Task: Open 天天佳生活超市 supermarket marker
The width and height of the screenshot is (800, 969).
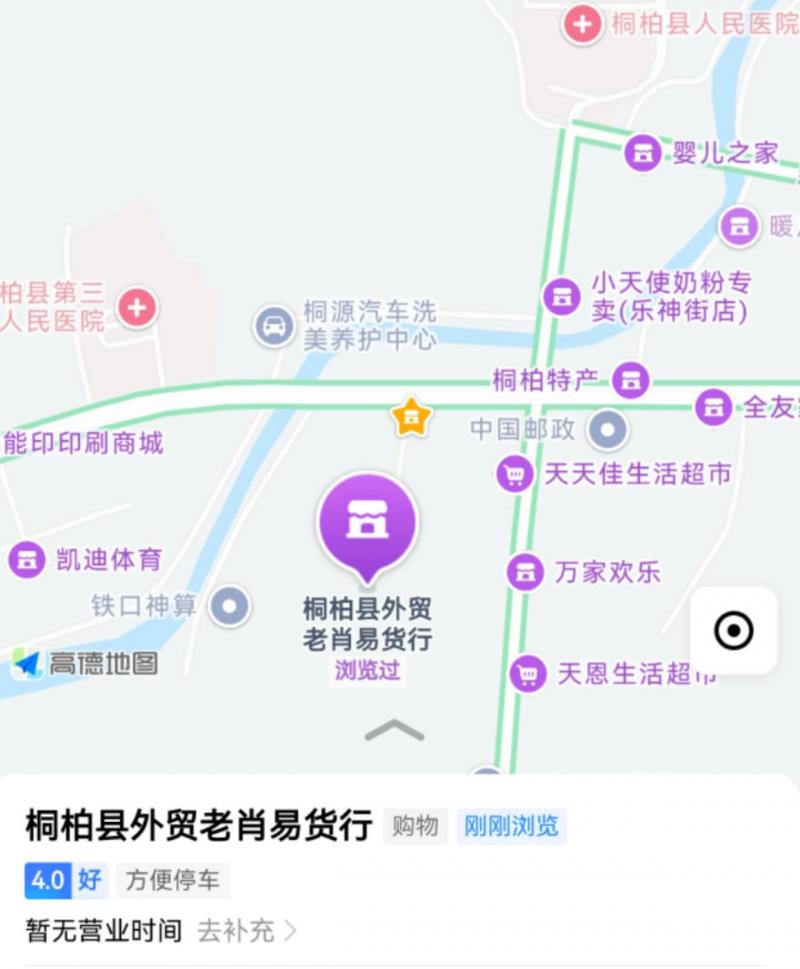Action: (x=515, y=473)
